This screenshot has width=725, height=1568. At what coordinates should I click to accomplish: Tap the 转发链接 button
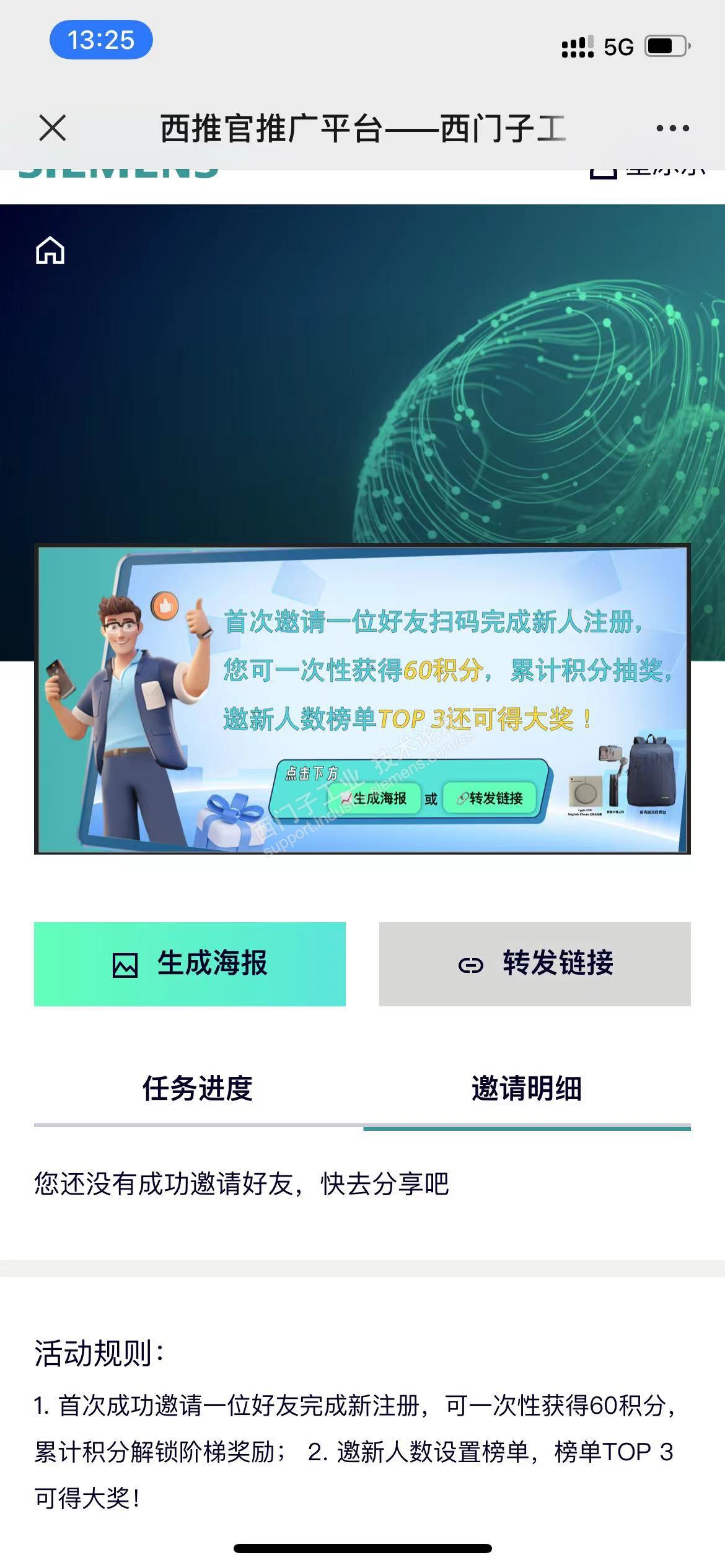click(x=535, y=964)
